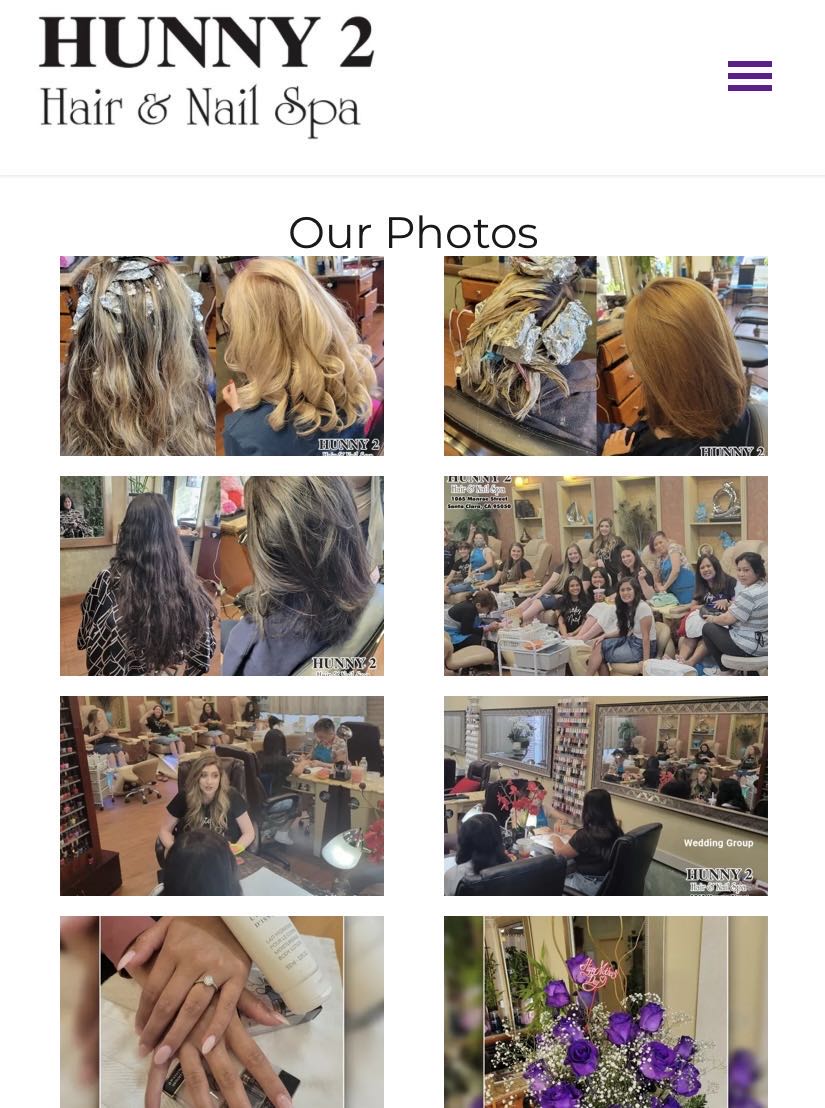Viewport: 825px width, 1108px height.
Task: Open the Wedding Group mirror photo
Action: click(605, 796)
